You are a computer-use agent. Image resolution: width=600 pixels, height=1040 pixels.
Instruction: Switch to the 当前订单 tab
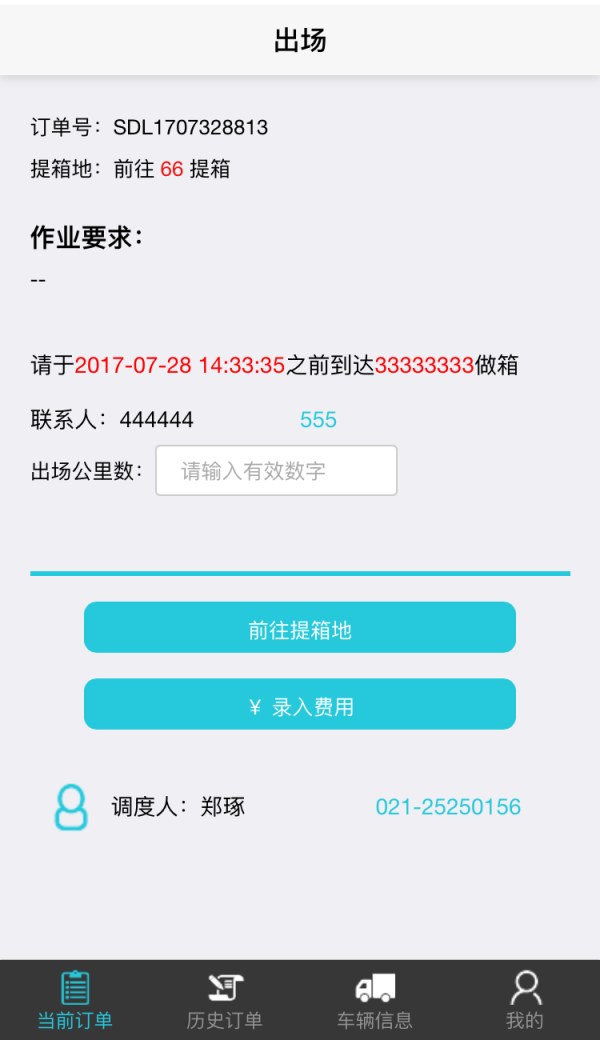[x=75, y=1000]
